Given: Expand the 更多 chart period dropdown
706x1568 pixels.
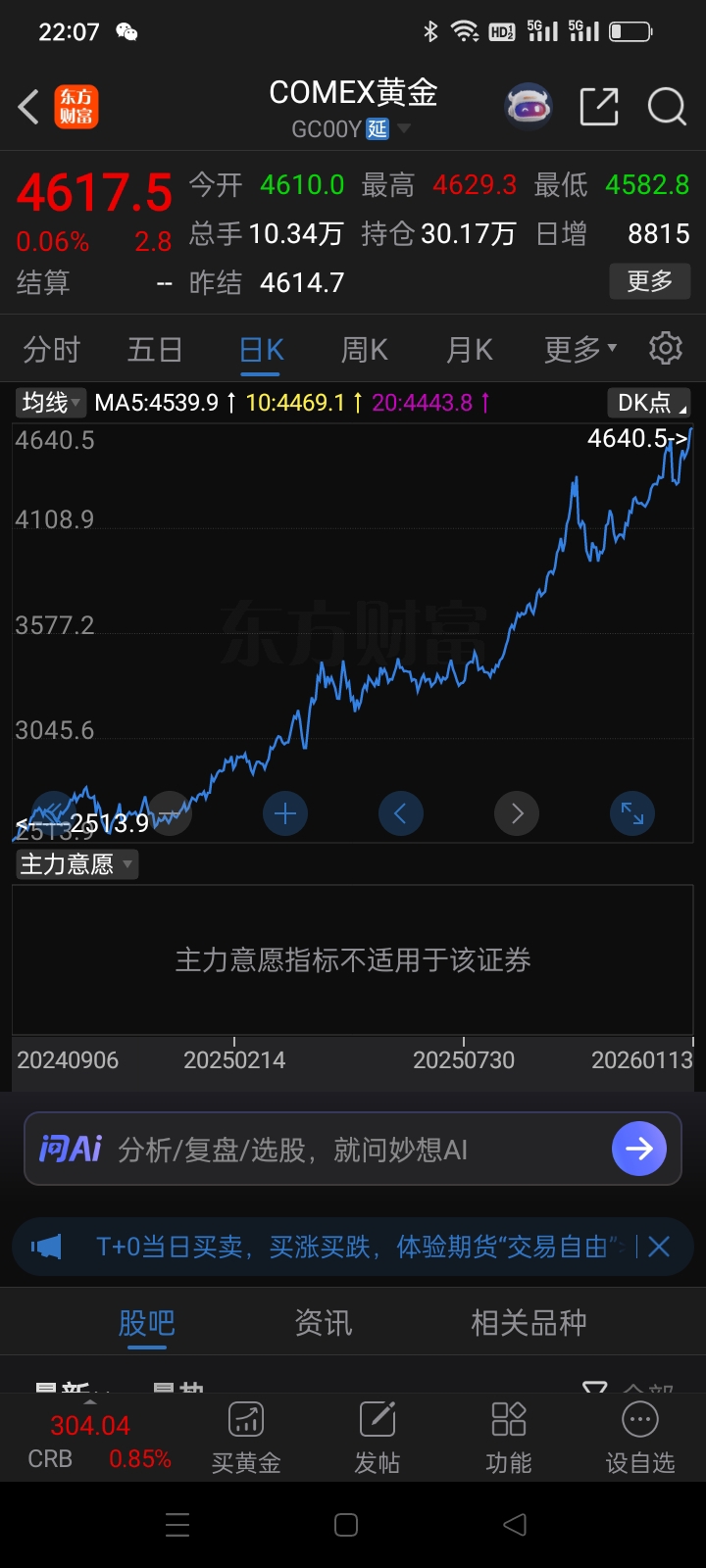Looking at the screenshot, I should coord(580,349).
